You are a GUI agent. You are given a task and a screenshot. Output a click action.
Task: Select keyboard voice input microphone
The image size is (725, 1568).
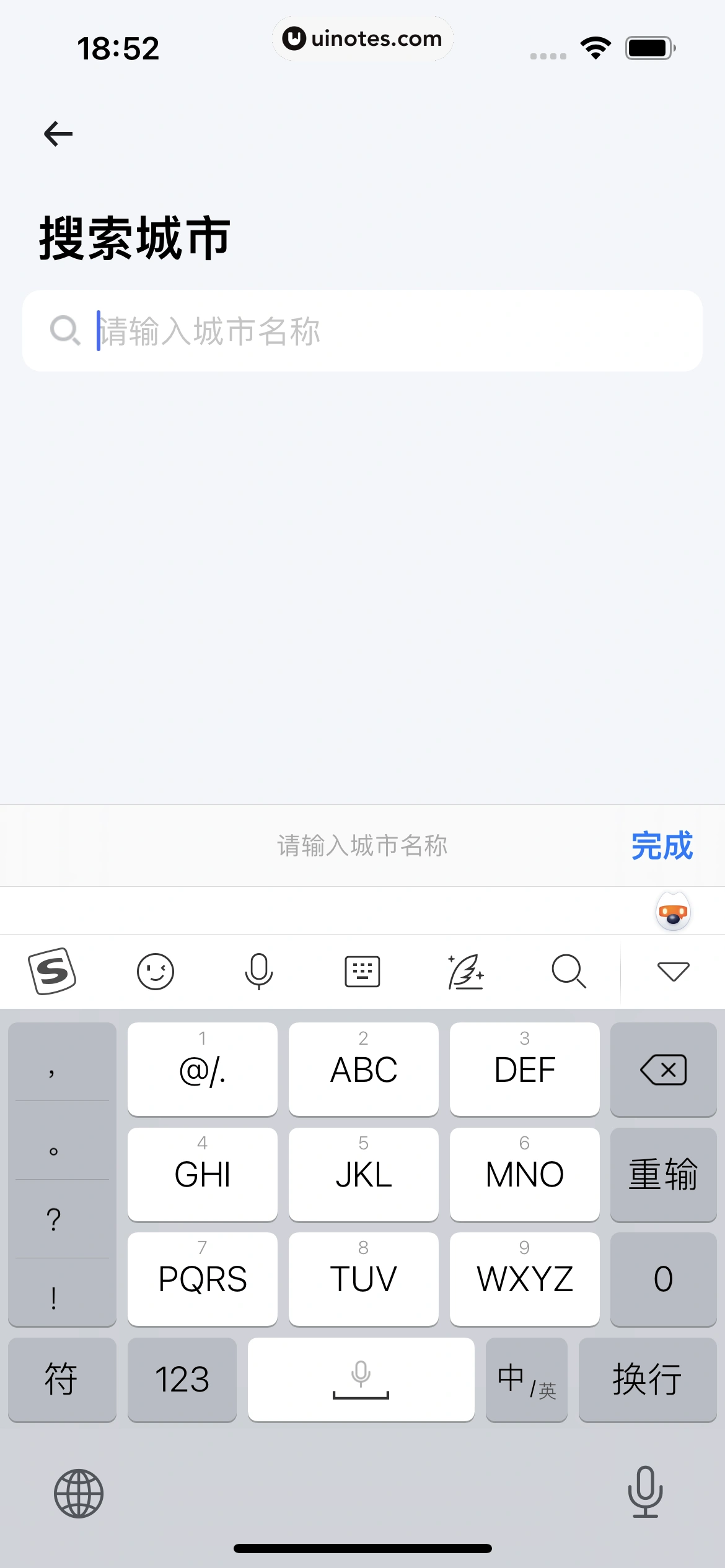pyautogui.click(x=259, y=971)
